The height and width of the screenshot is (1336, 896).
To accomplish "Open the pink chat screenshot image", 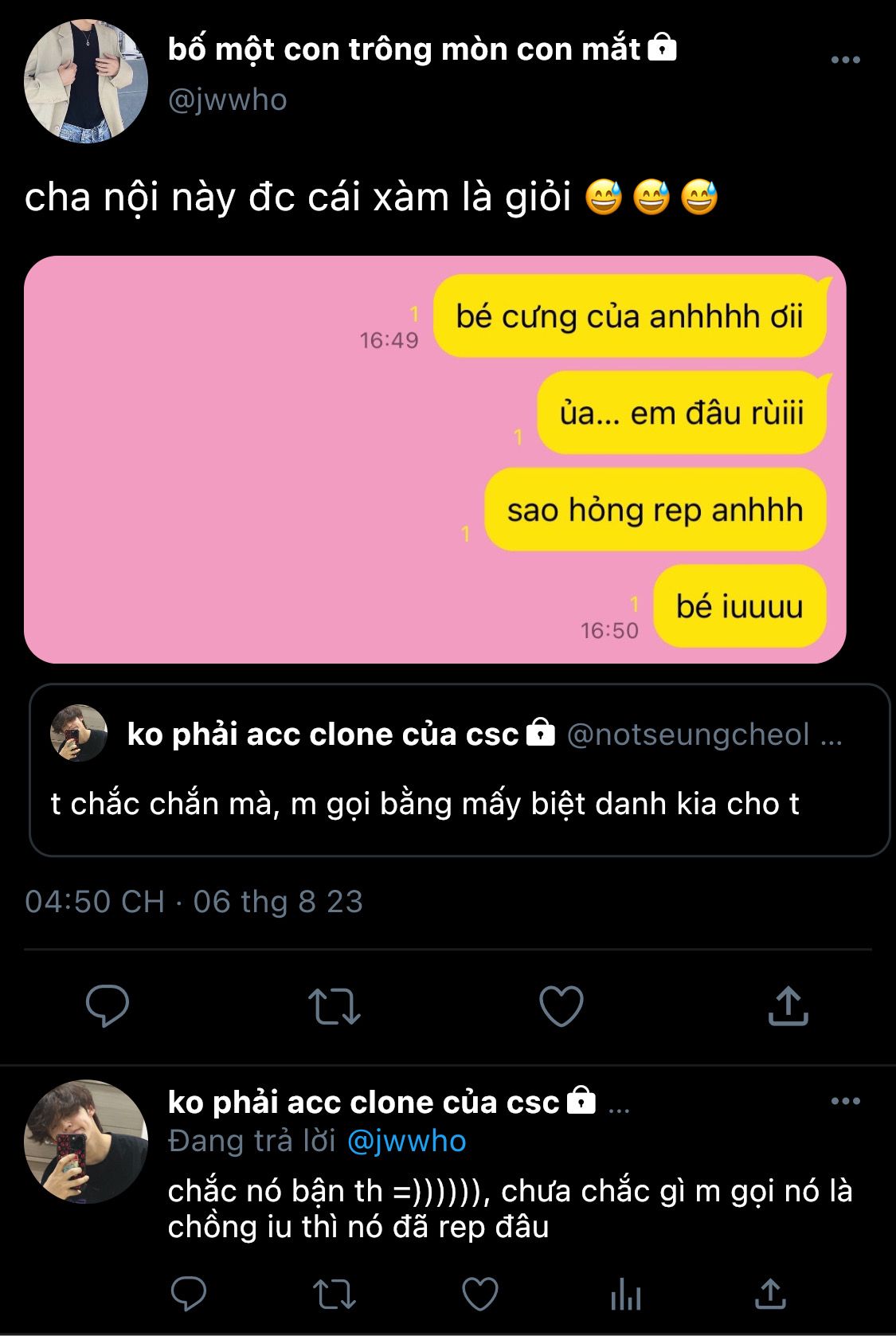I will 435,460.
